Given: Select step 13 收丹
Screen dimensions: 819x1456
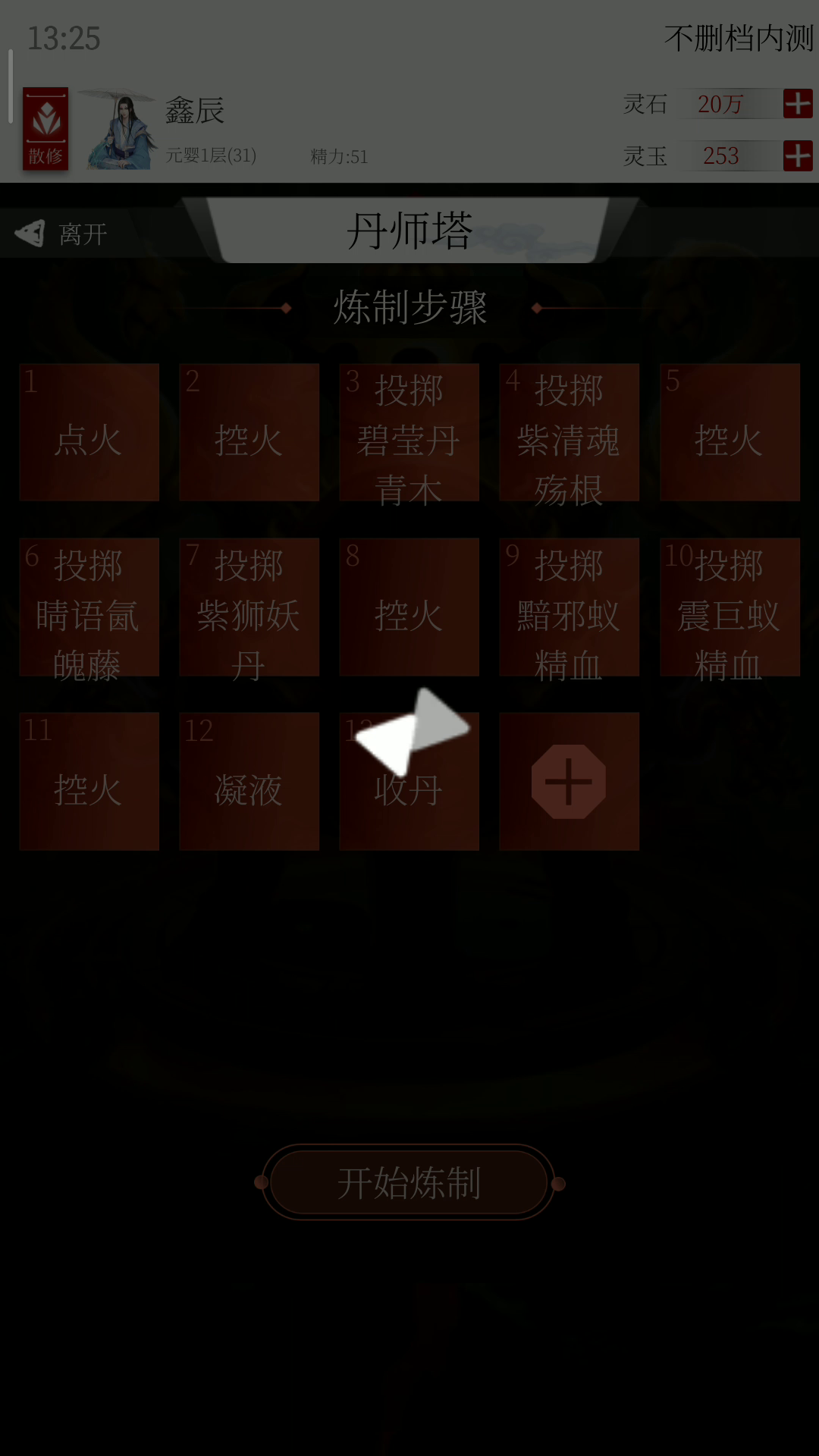Looking at the screenshot, I should pyautogui.click(x=409, y=781).
